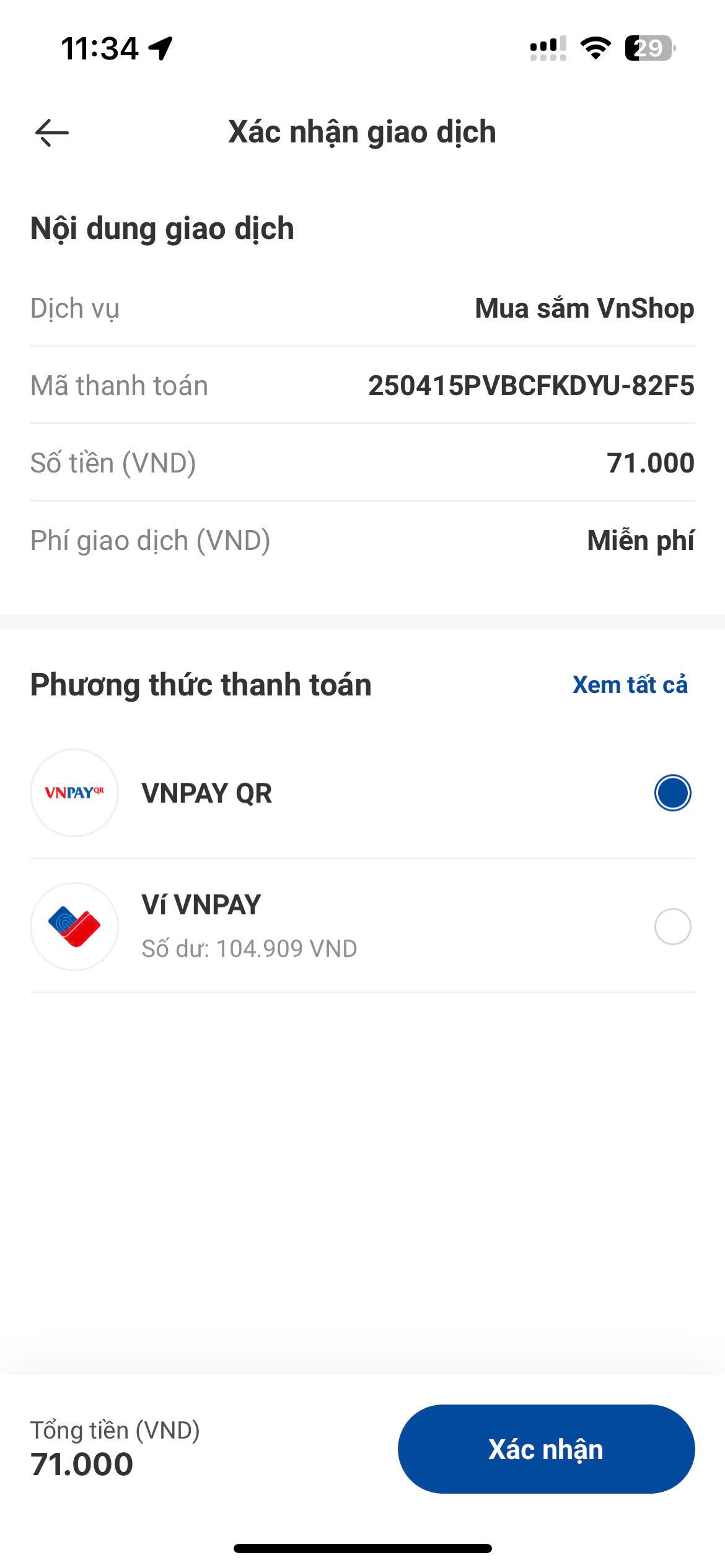725x1568 pixels.
Task: Select VNPAY QR radio button
Action: click(672, 793)
